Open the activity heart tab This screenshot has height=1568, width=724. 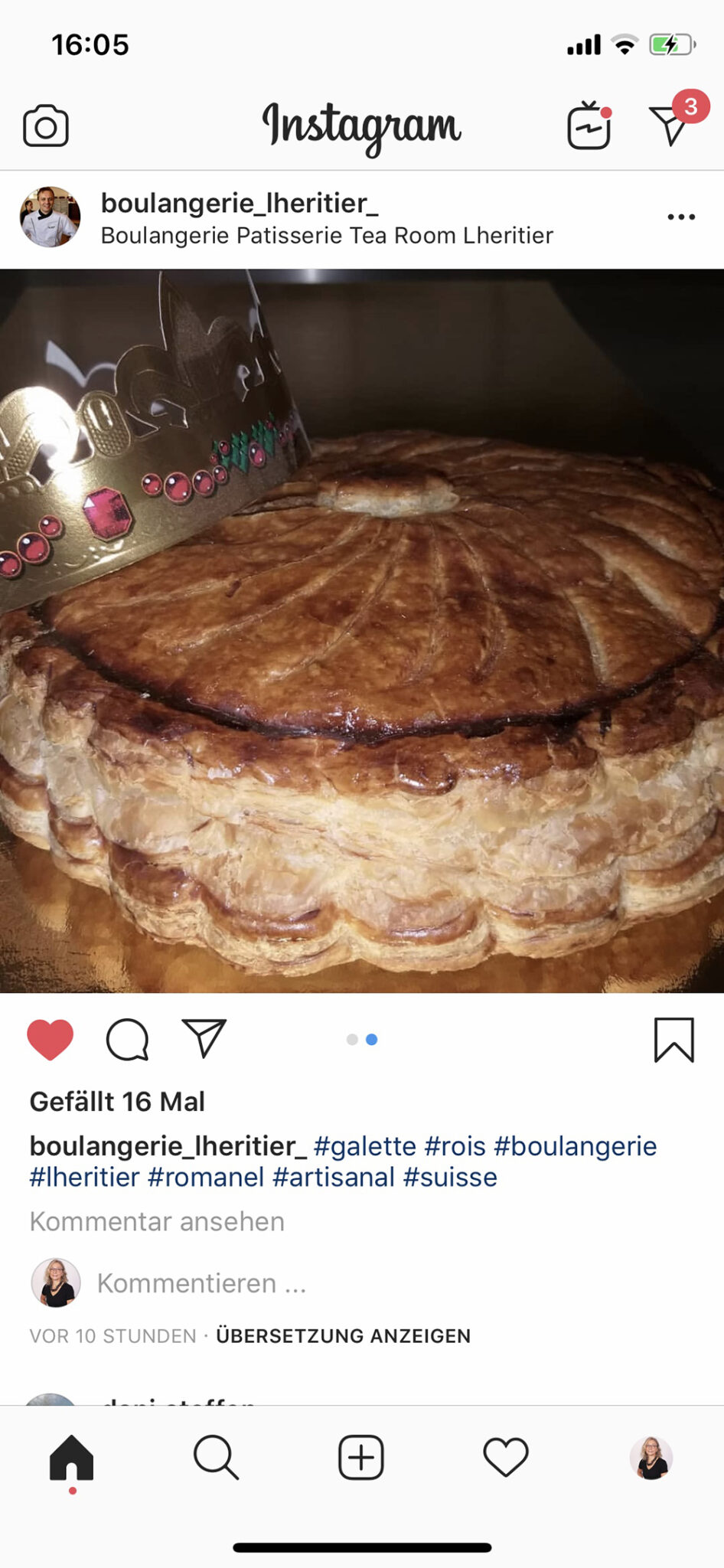(x=506, y=1458)
